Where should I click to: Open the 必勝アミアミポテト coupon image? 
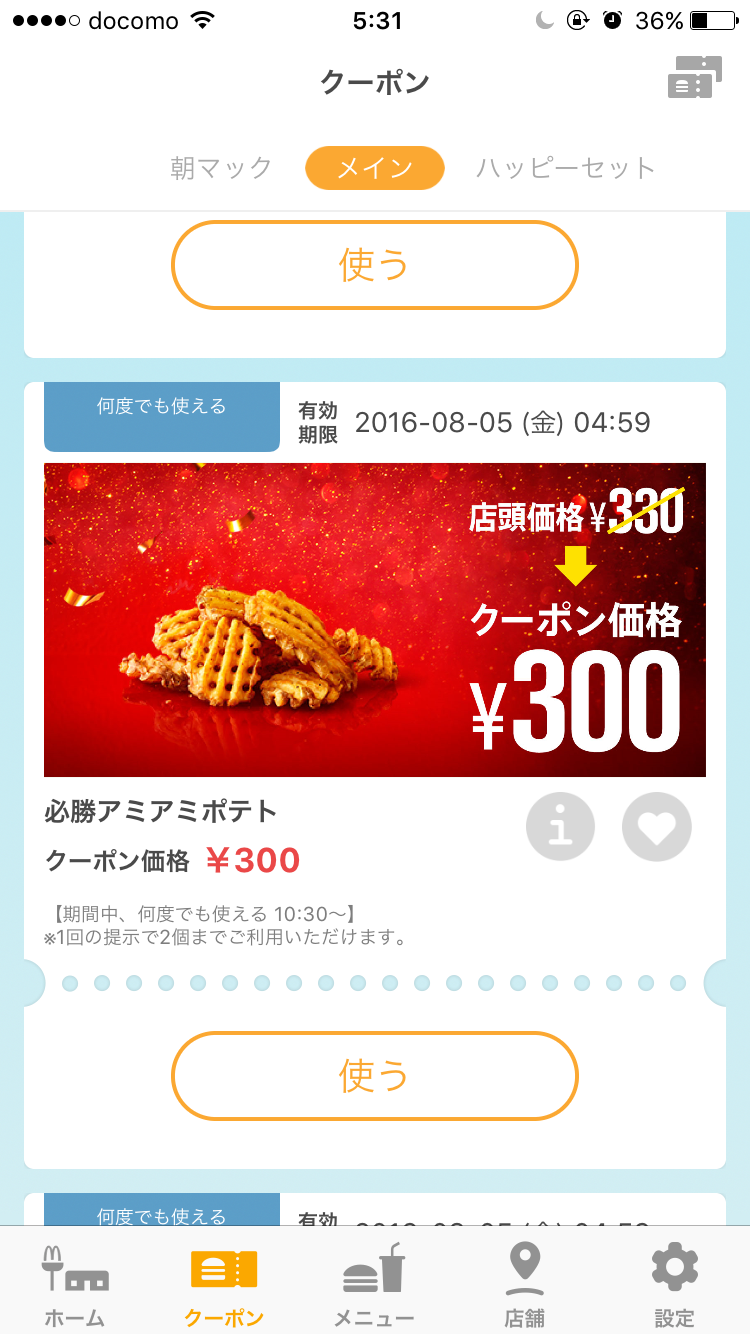point(375,619)
